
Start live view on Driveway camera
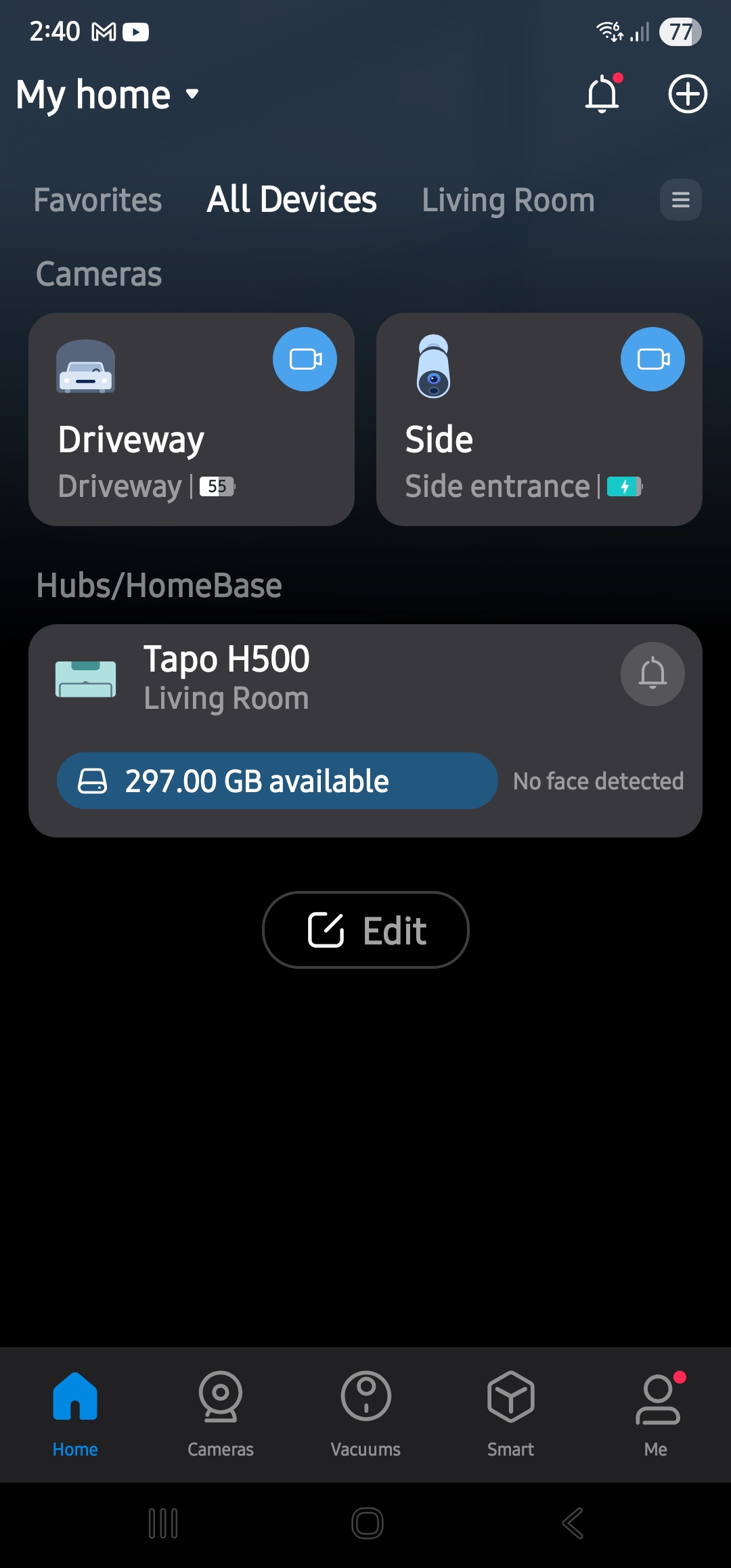point(305,360)
